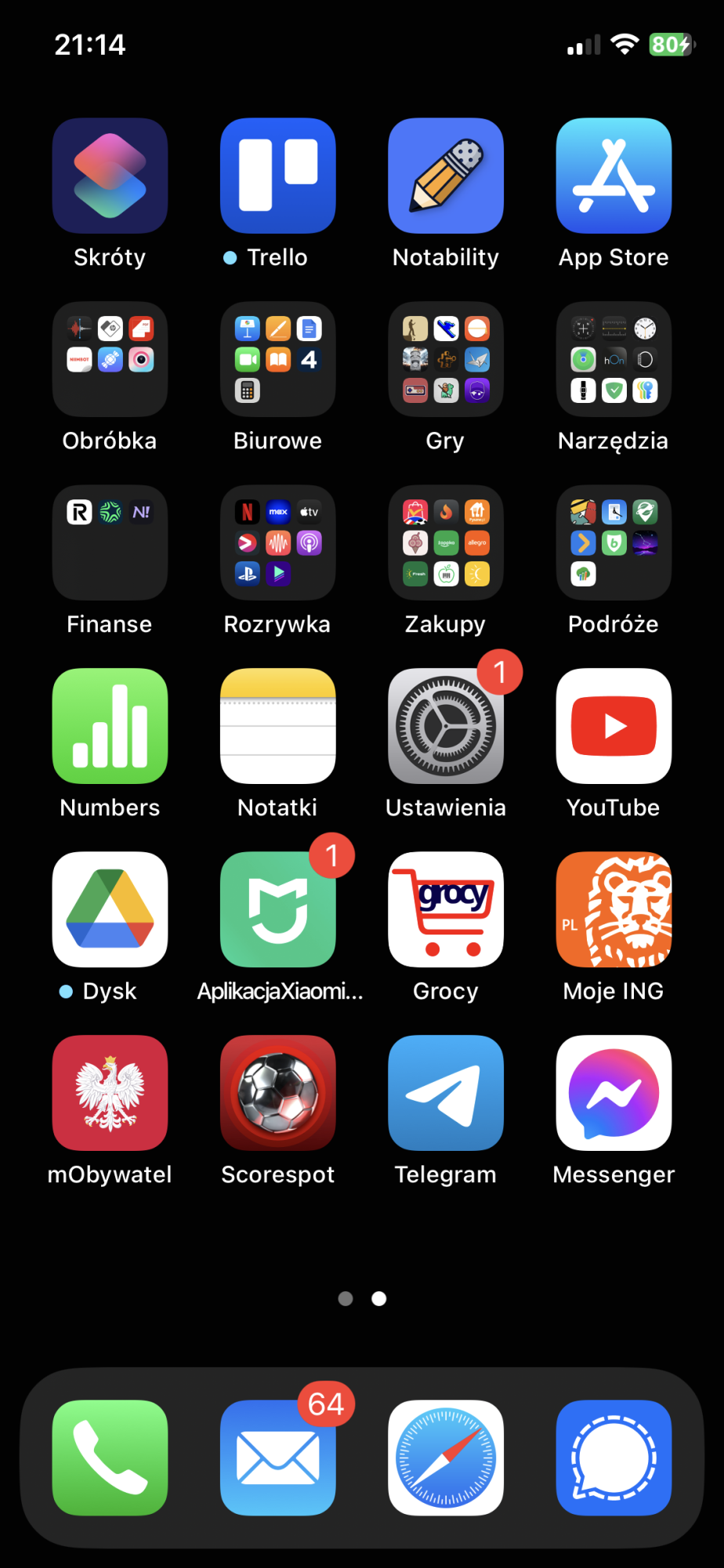Open the Moje ING app
This screenshot has height=1568, width=724.
coord(614,909)
